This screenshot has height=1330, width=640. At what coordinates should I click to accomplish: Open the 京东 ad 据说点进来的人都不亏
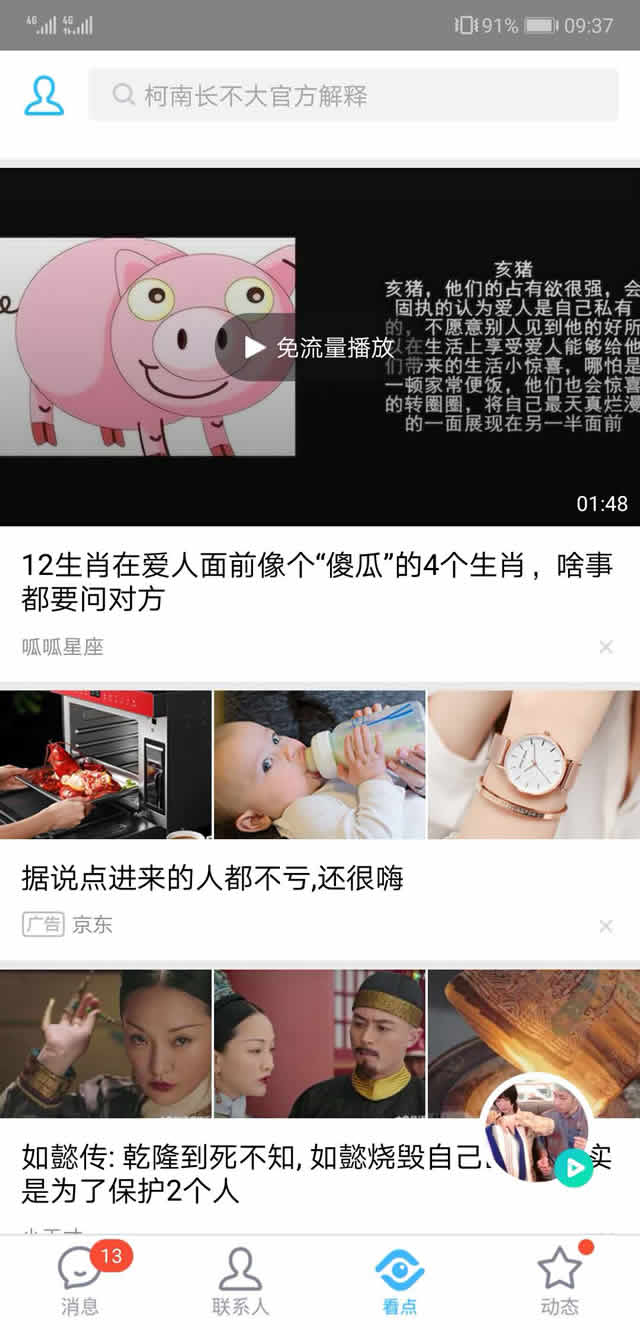(213, 878)
